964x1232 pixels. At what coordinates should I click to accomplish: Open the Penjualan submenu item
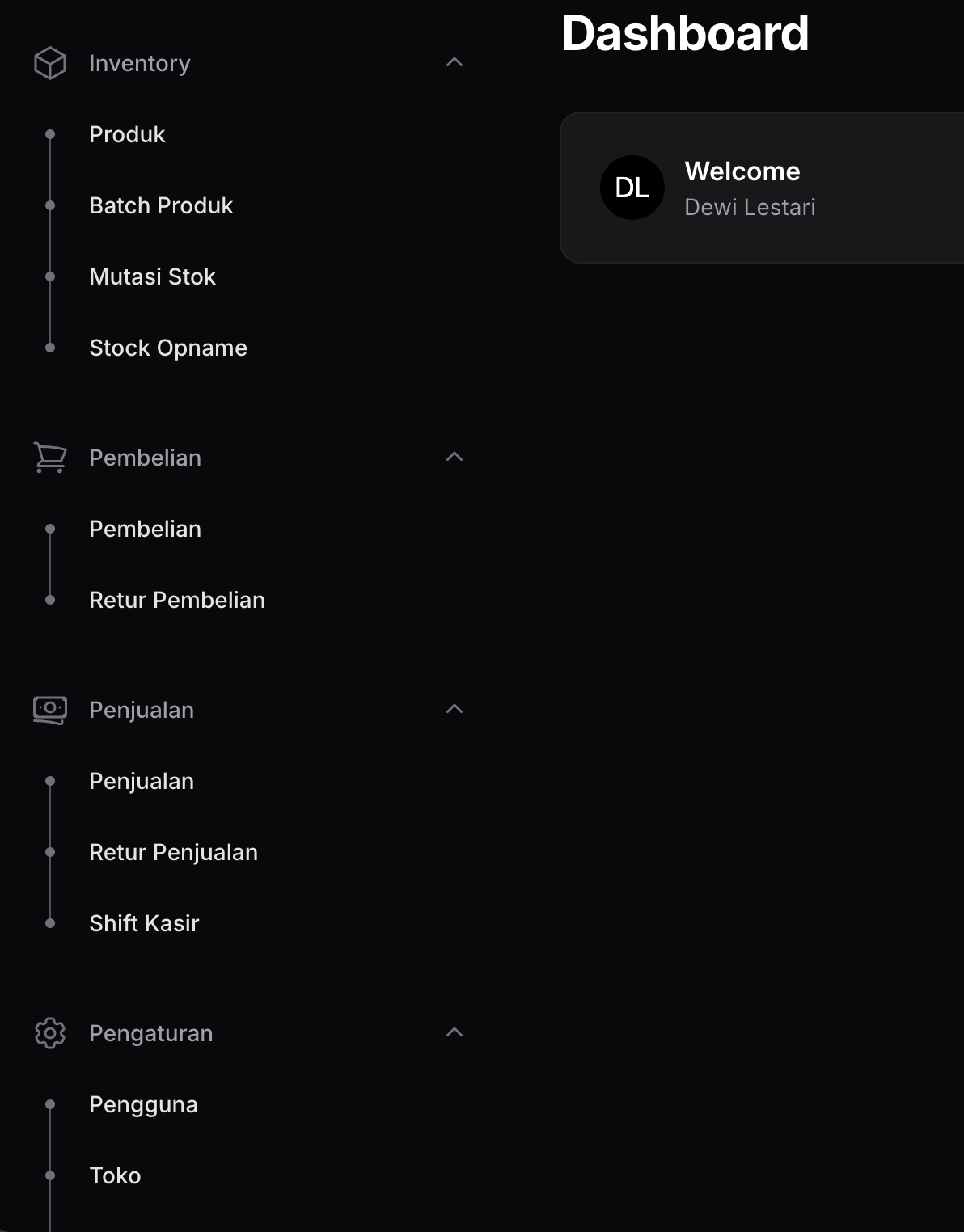pos(142,781)
